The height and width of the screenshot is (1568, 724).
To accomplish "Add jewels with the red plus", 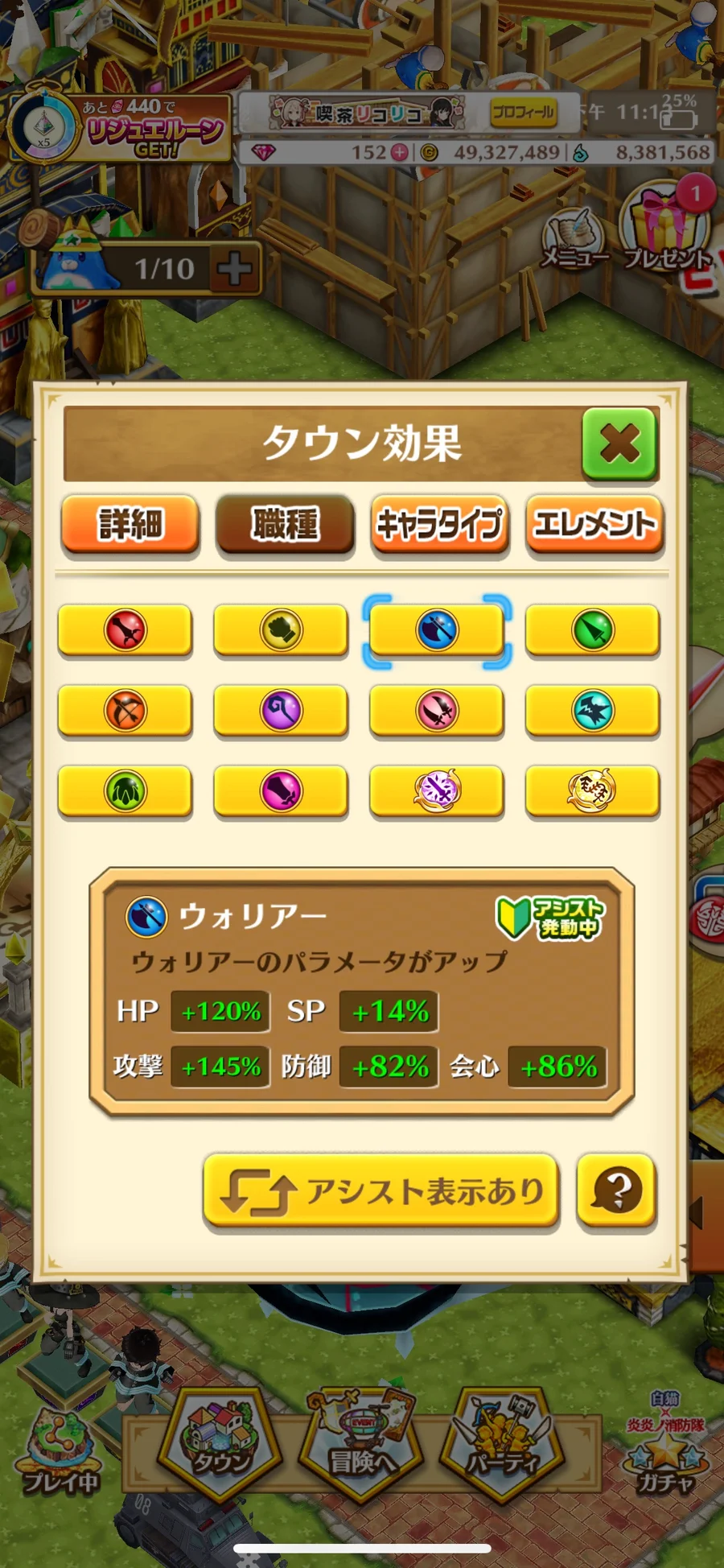I will (400, 152).
